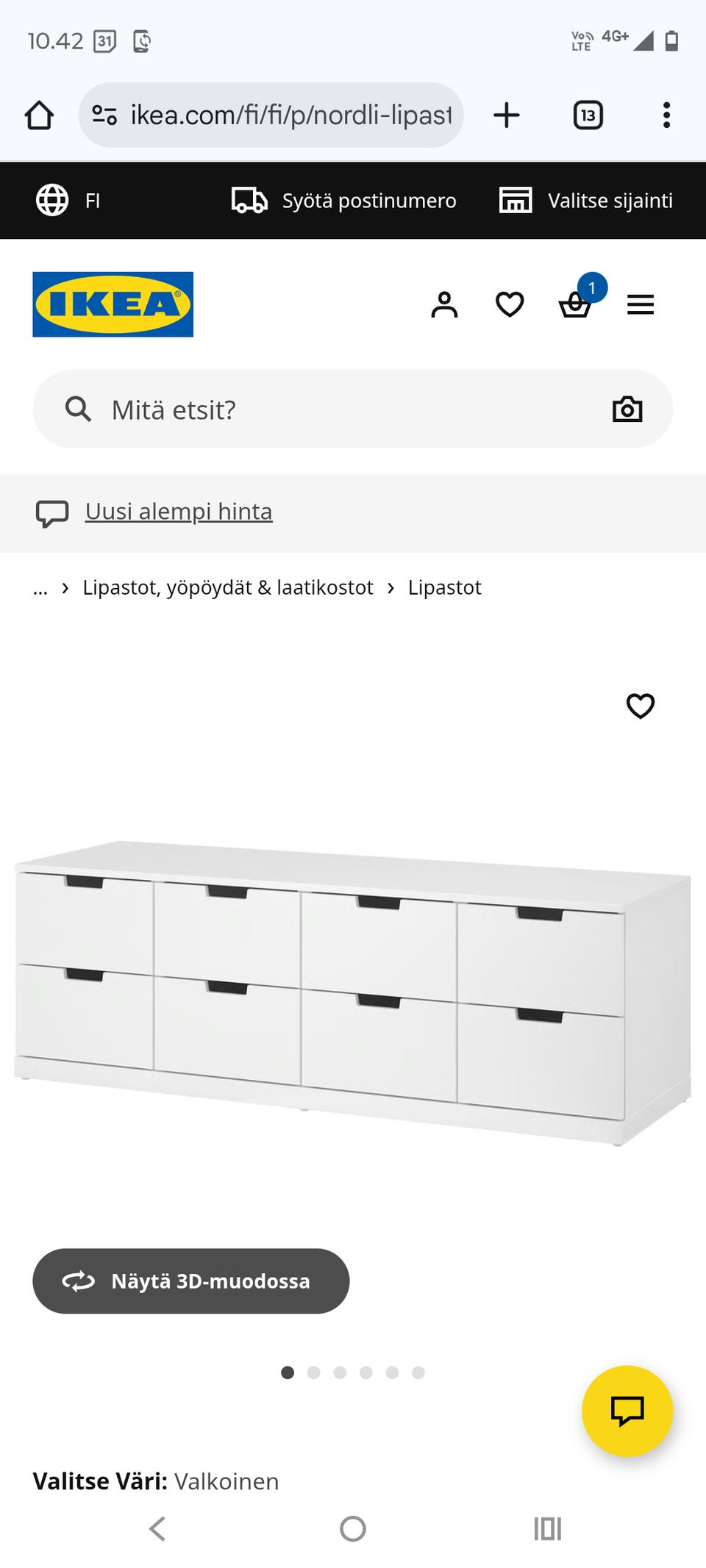Open the hamburger menu
This screenshot has height=1568, width=706.
(x=641, y=304)
